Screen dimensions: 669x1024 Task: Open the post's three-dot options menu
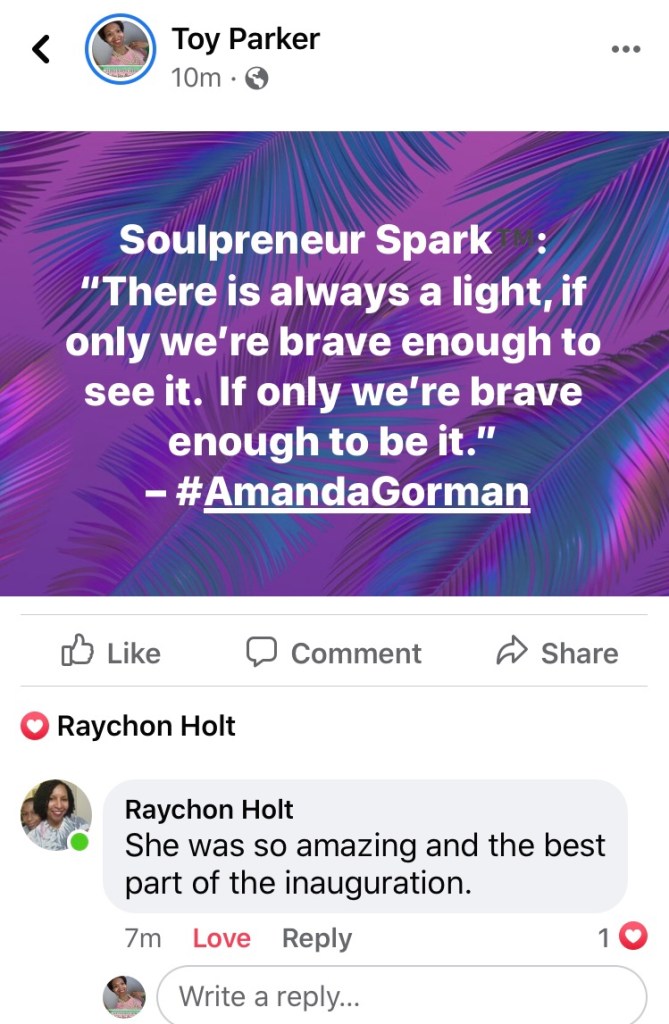point(625,49)
